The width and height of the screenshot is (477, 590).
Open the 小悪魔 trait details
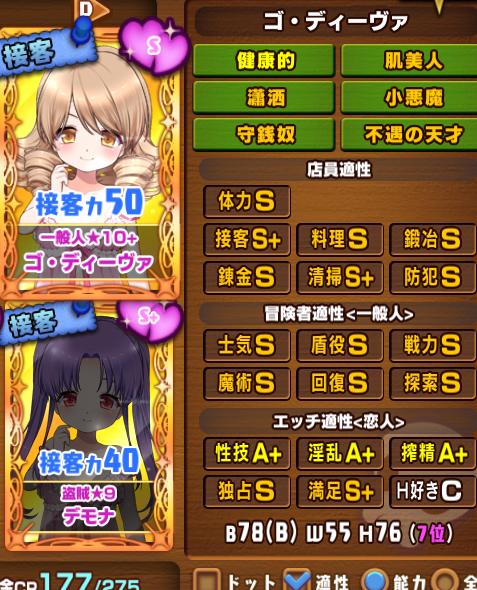[409, 97]
